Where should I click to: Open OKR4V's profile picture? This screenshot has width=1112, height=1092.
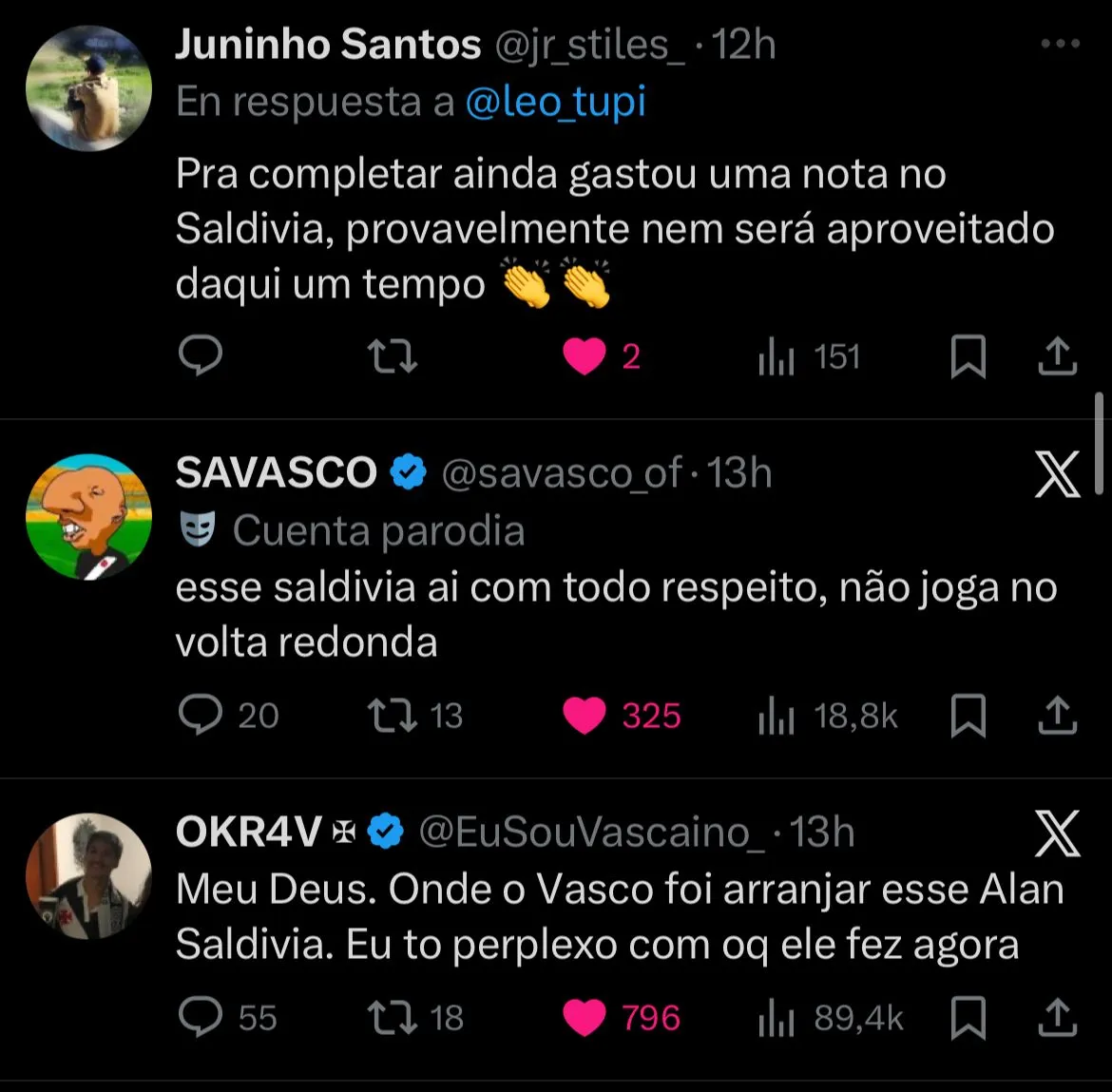click(88, 875)
